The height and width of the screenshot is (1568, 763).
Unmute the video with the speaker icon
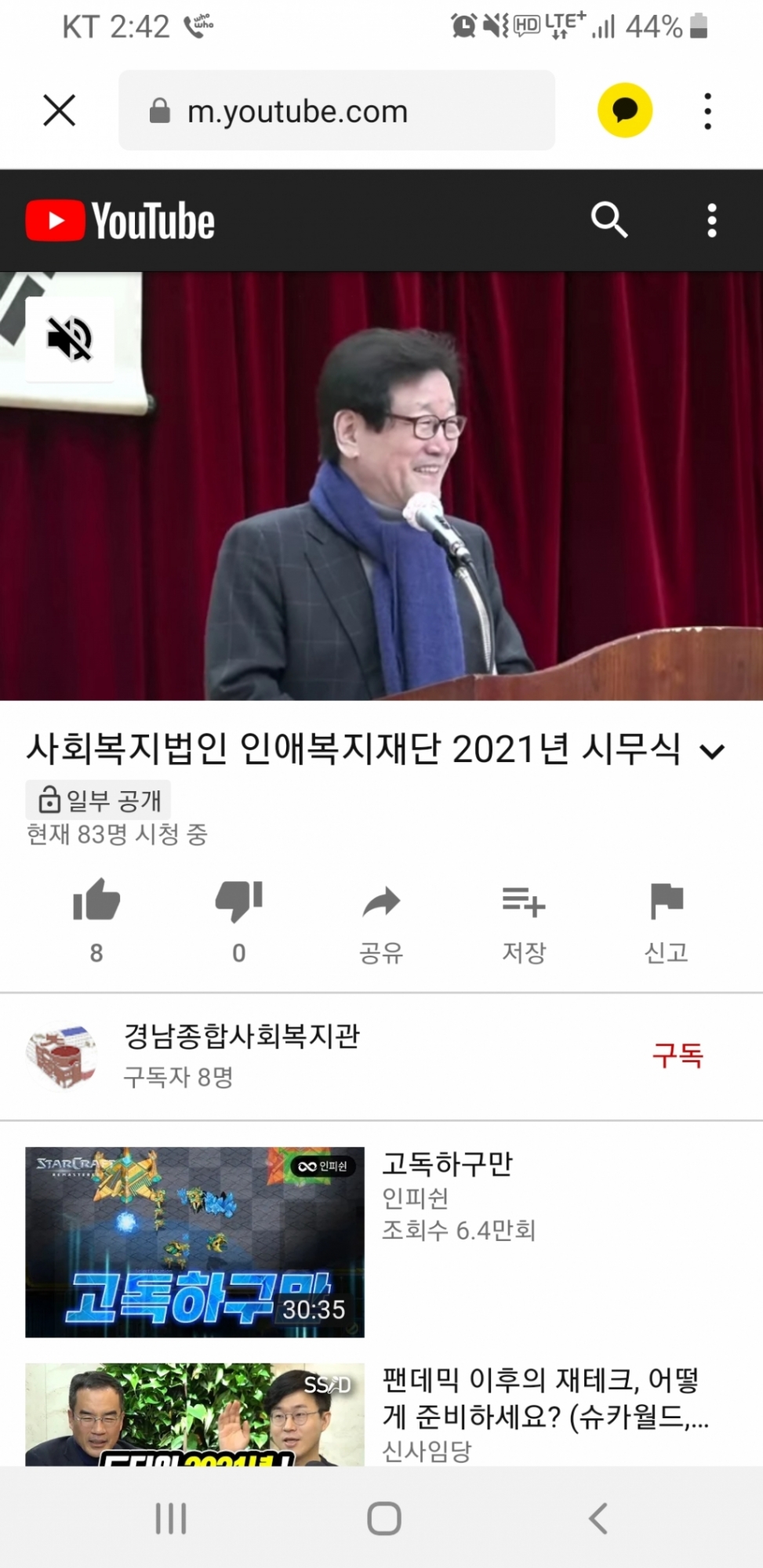click(70, 339)
